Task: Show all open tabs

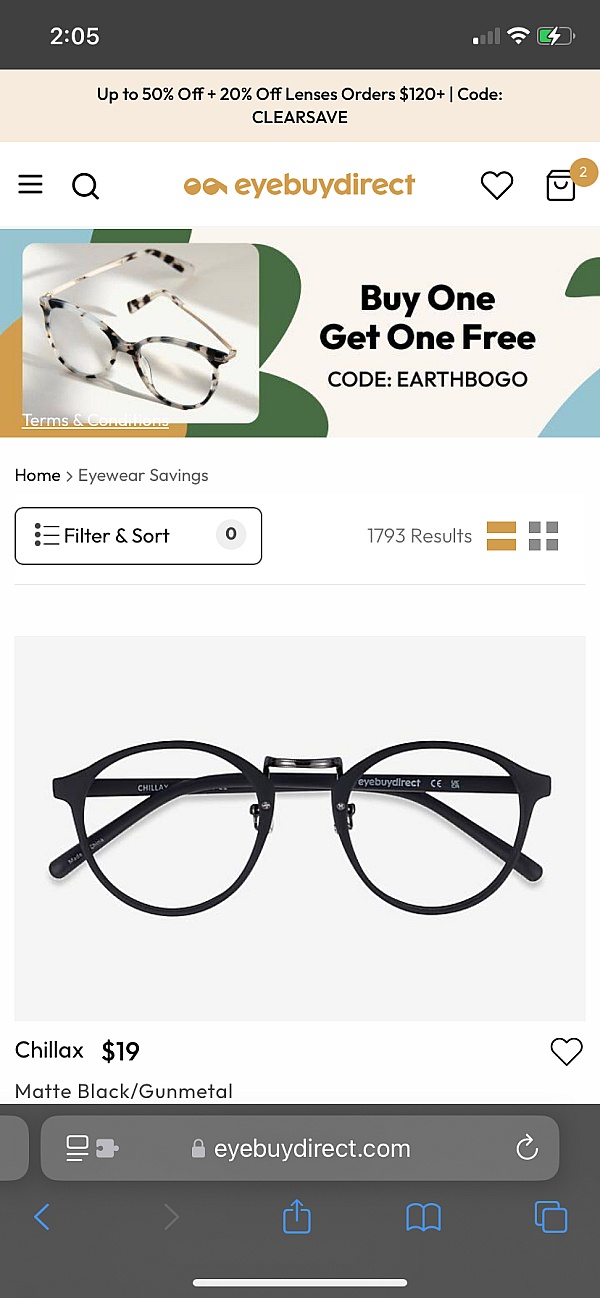Action: [x=550, y=1217]
